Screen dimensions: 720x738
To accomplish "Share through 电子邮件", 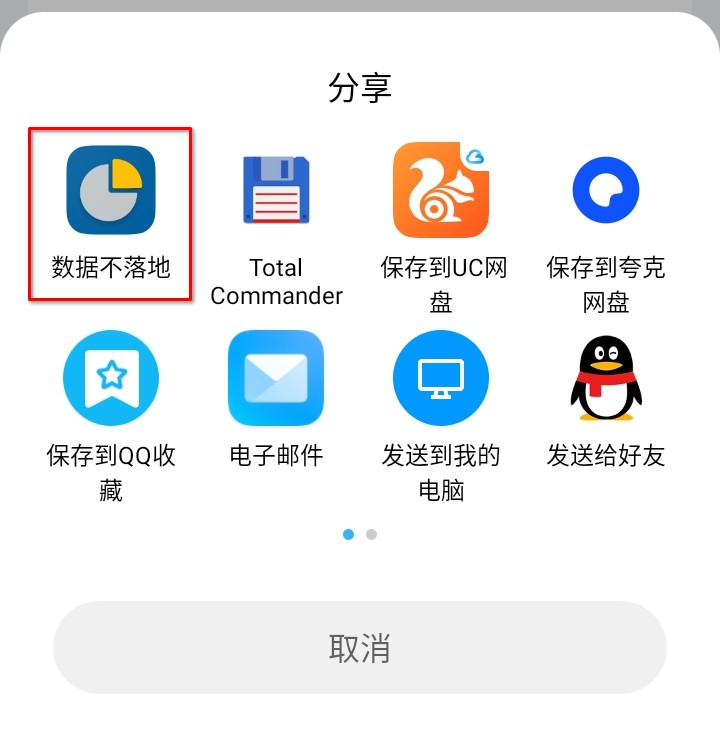I will (276, 380).
